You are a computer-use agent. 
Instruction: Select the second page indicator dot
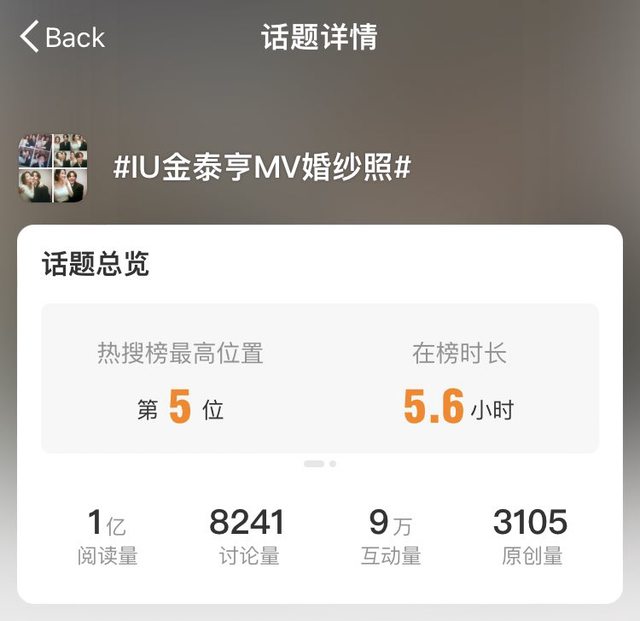pos(333,464)
